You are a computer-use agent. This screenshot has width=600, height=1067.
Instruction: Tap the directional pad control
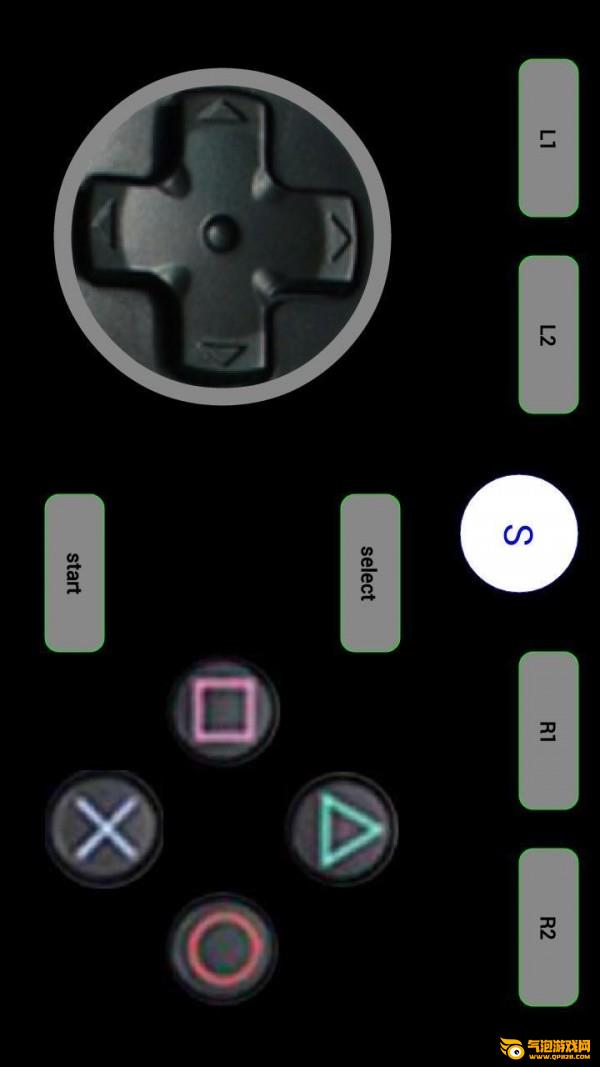coord(222,236)
